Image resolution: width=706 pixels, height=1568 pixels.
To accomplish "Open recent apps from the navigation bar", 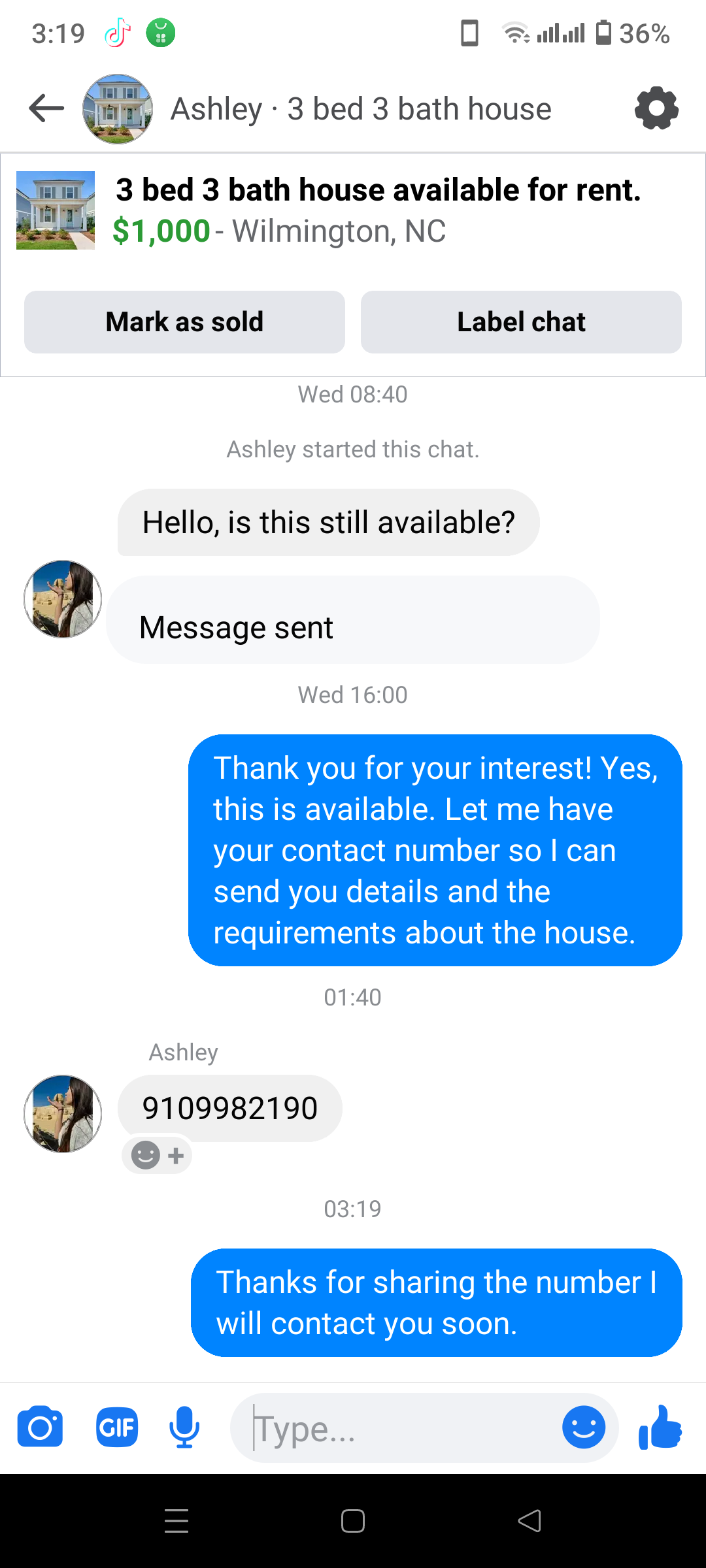I will tap(176, 1521).
